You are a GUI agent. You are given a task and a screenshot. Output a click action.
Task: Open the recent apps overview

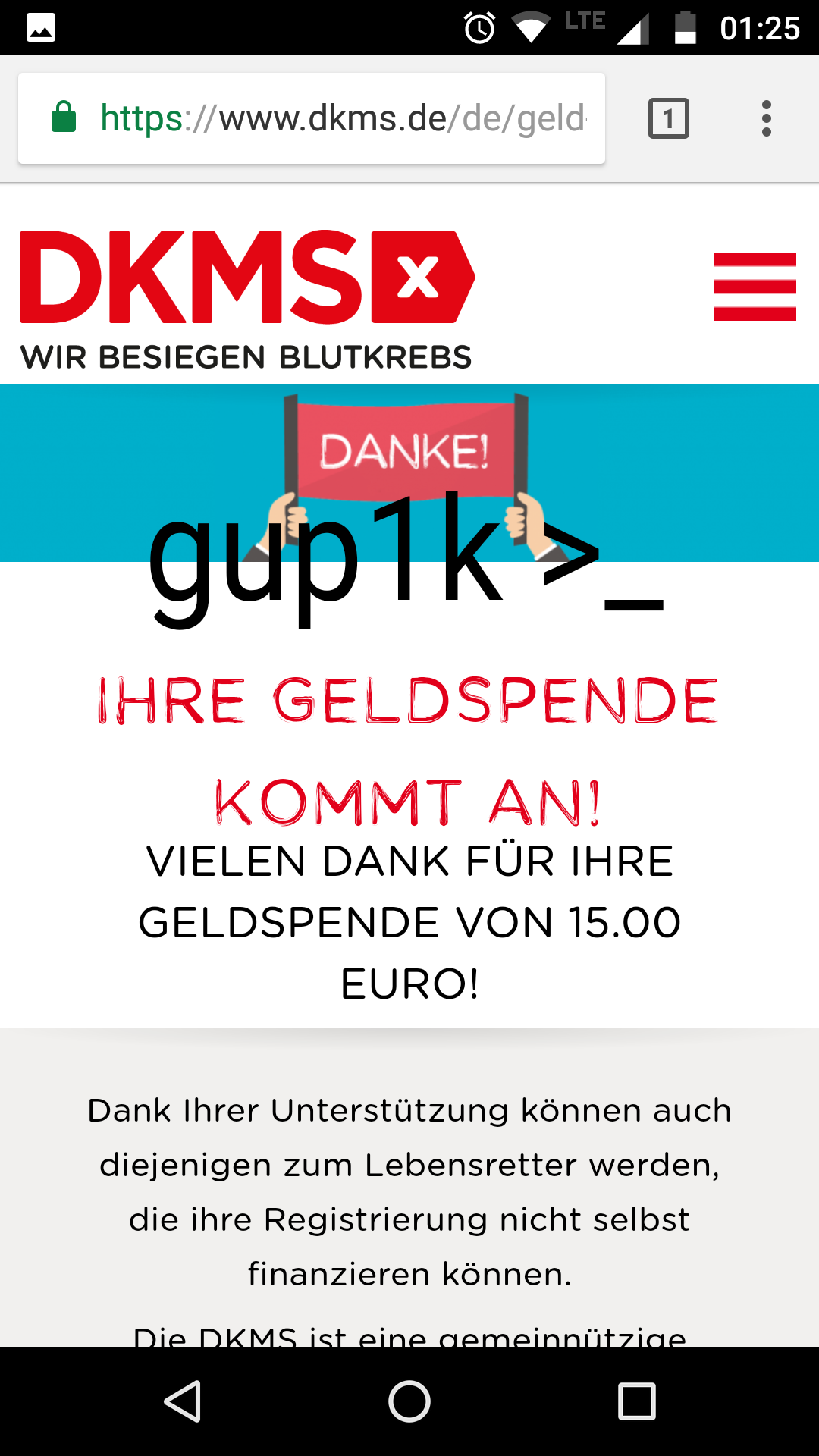coord(637,1401)
